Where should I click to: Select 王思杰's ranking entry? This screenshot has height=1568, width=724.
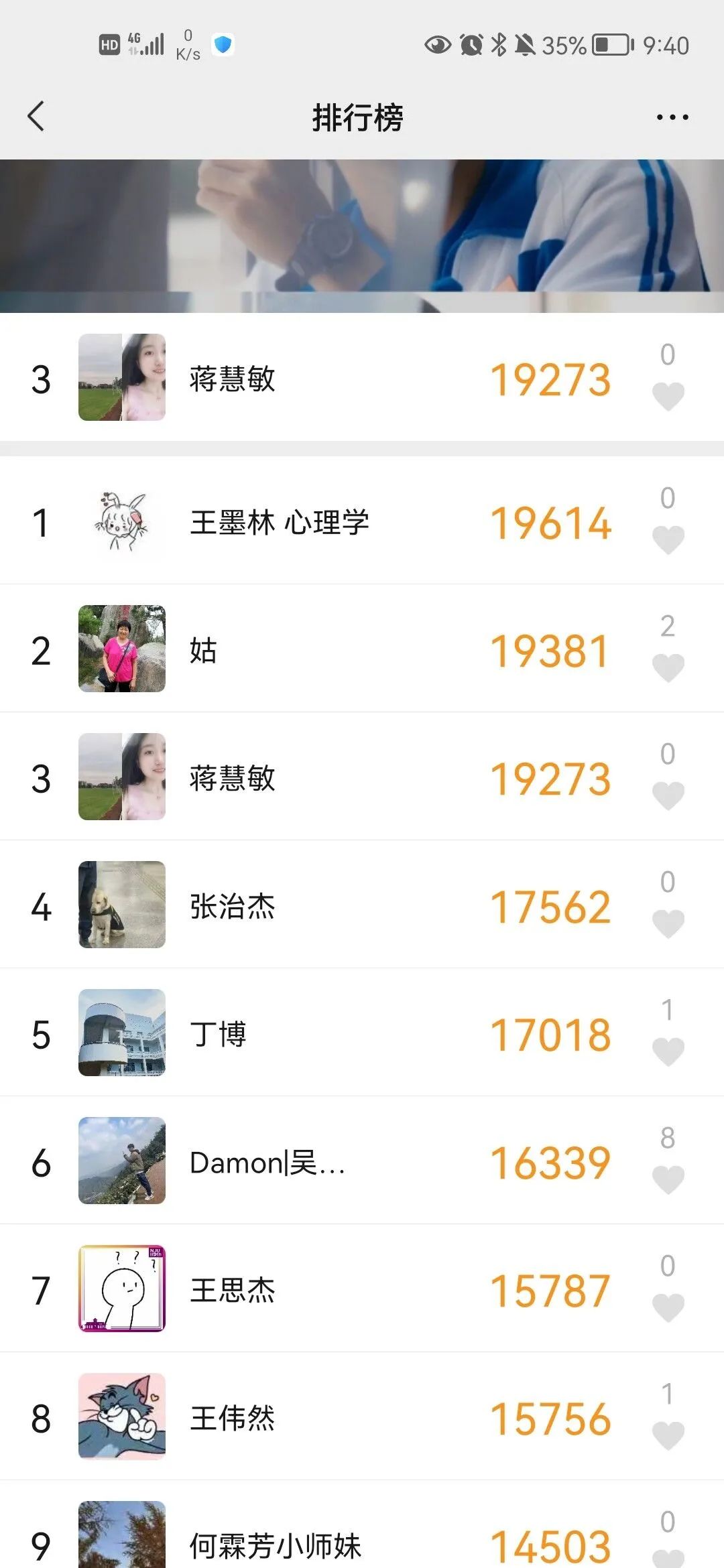[233, 1290]
